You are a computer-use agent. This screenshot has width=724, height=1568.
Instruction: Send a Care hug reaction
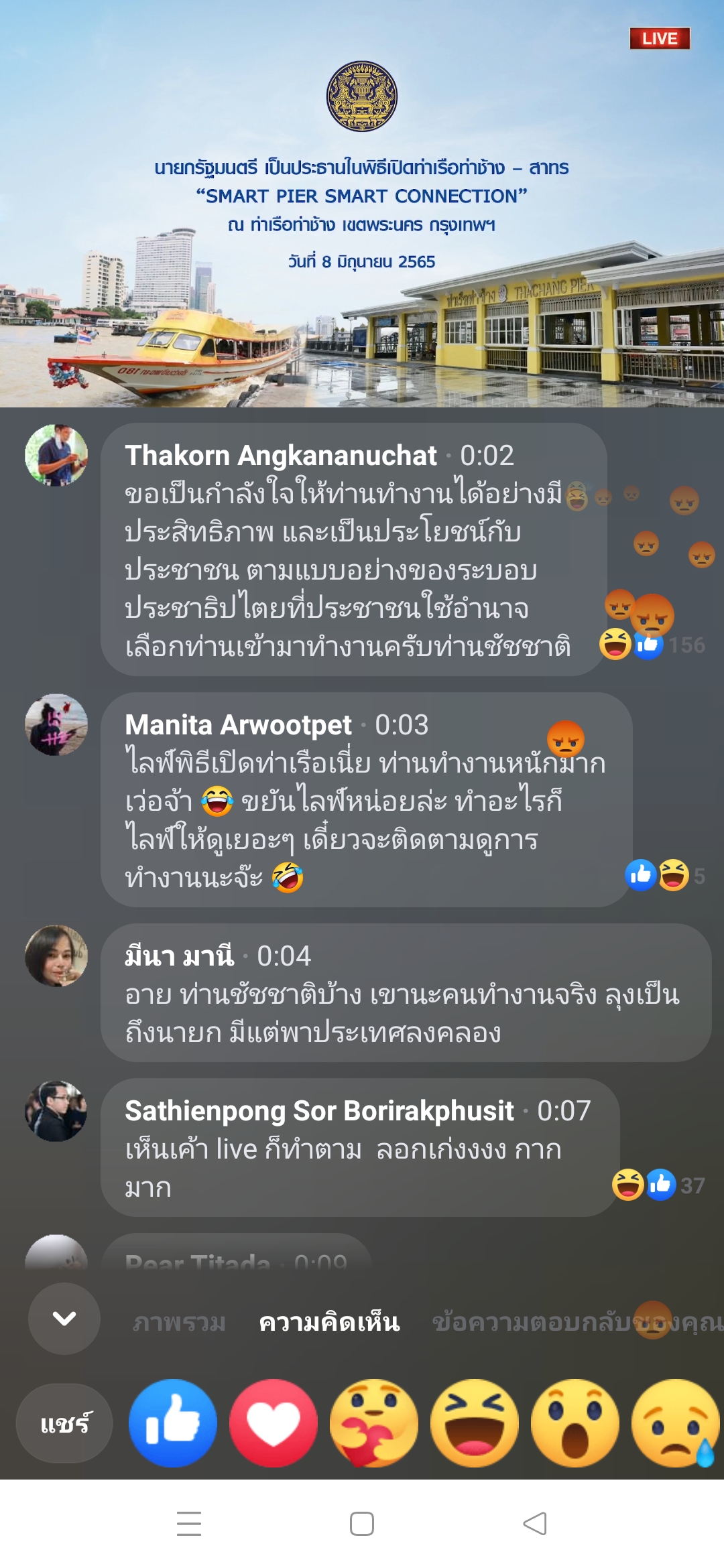point(374,1423)
